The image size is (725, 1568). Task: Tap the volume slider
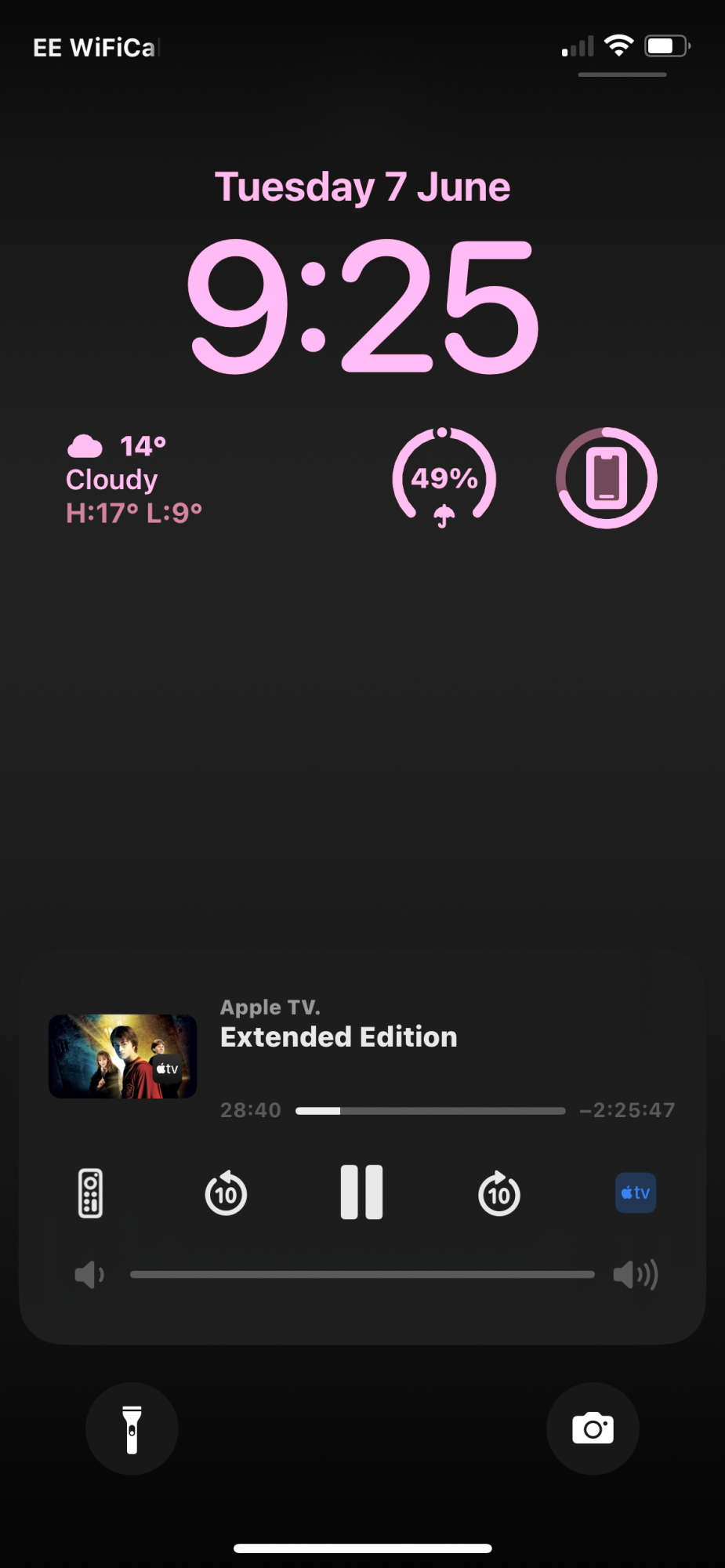coord(361,1275)
